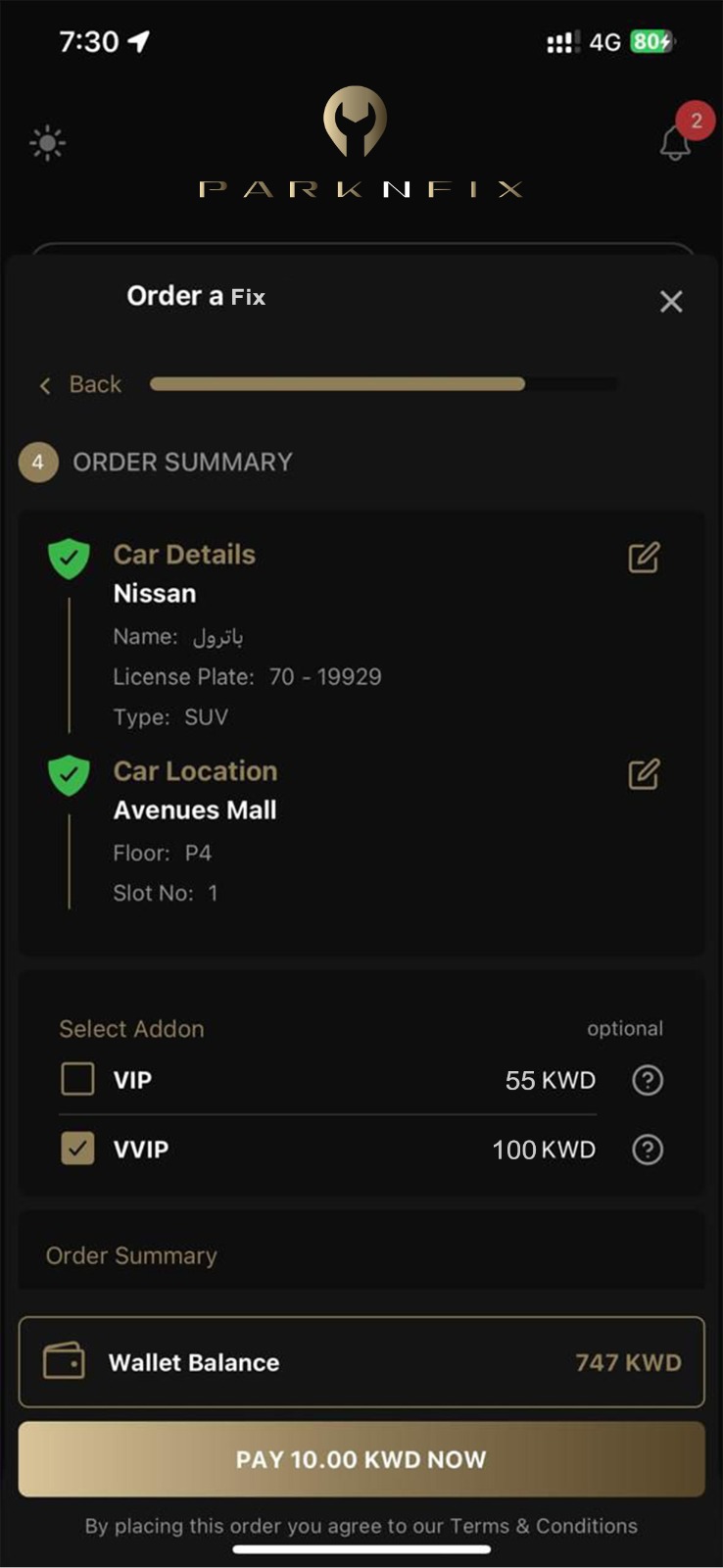Pay 10.00 KWD now

coord(361,1459)
